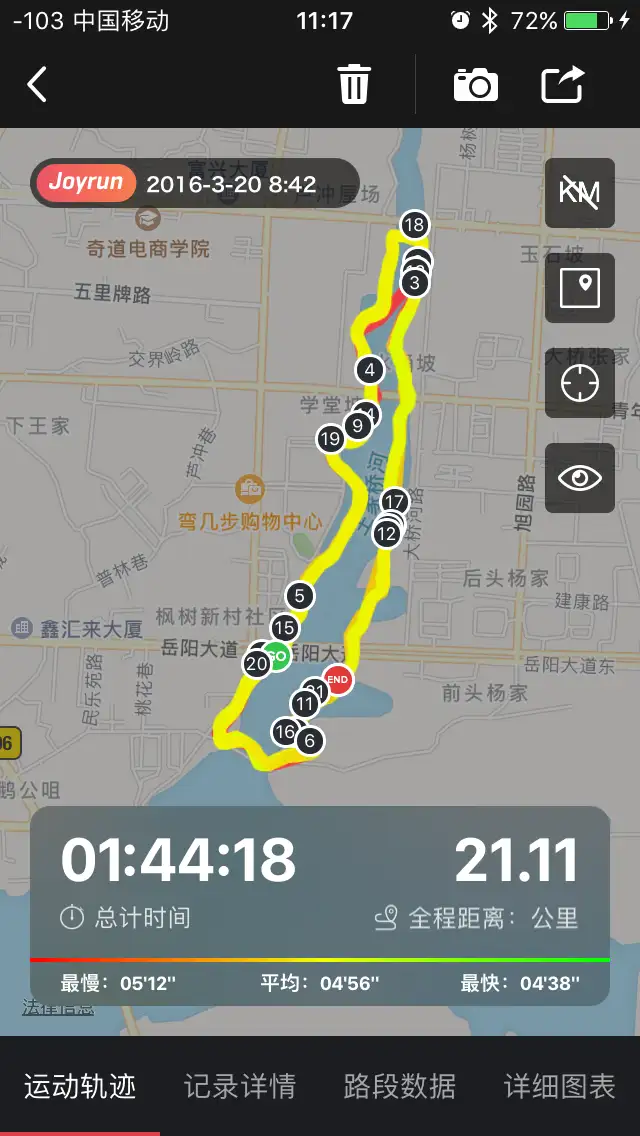The height and width of the screenshot is (1136, 640).
Task: Toggle map visibility with the eye icon
Action: (x=580, y=478)
